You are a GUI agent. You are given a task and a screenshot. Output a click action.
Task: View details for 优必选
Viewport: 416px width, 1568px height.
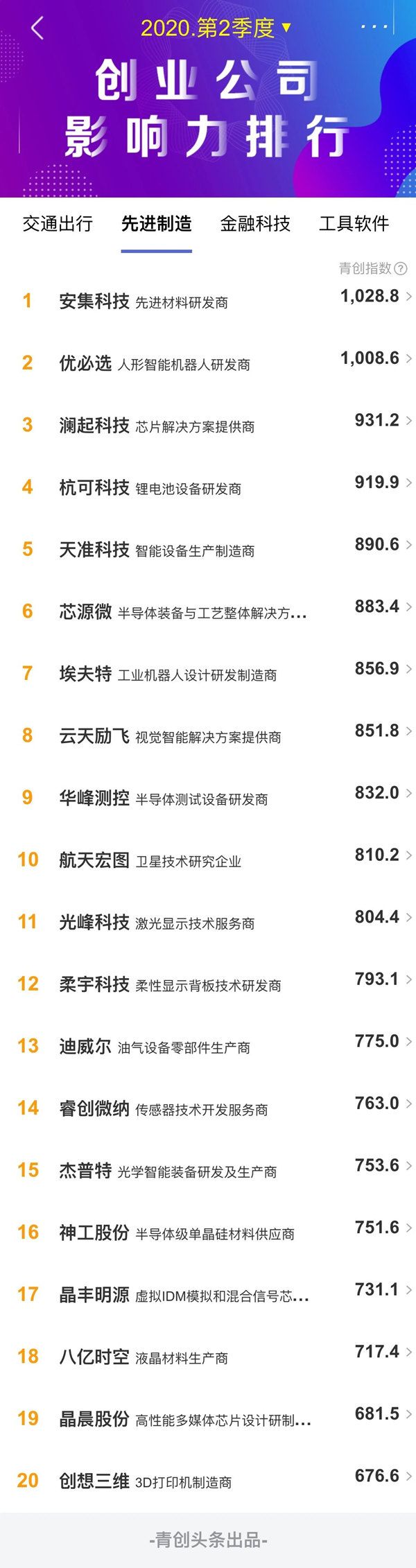pyautogui.click(x=208, y=363)
